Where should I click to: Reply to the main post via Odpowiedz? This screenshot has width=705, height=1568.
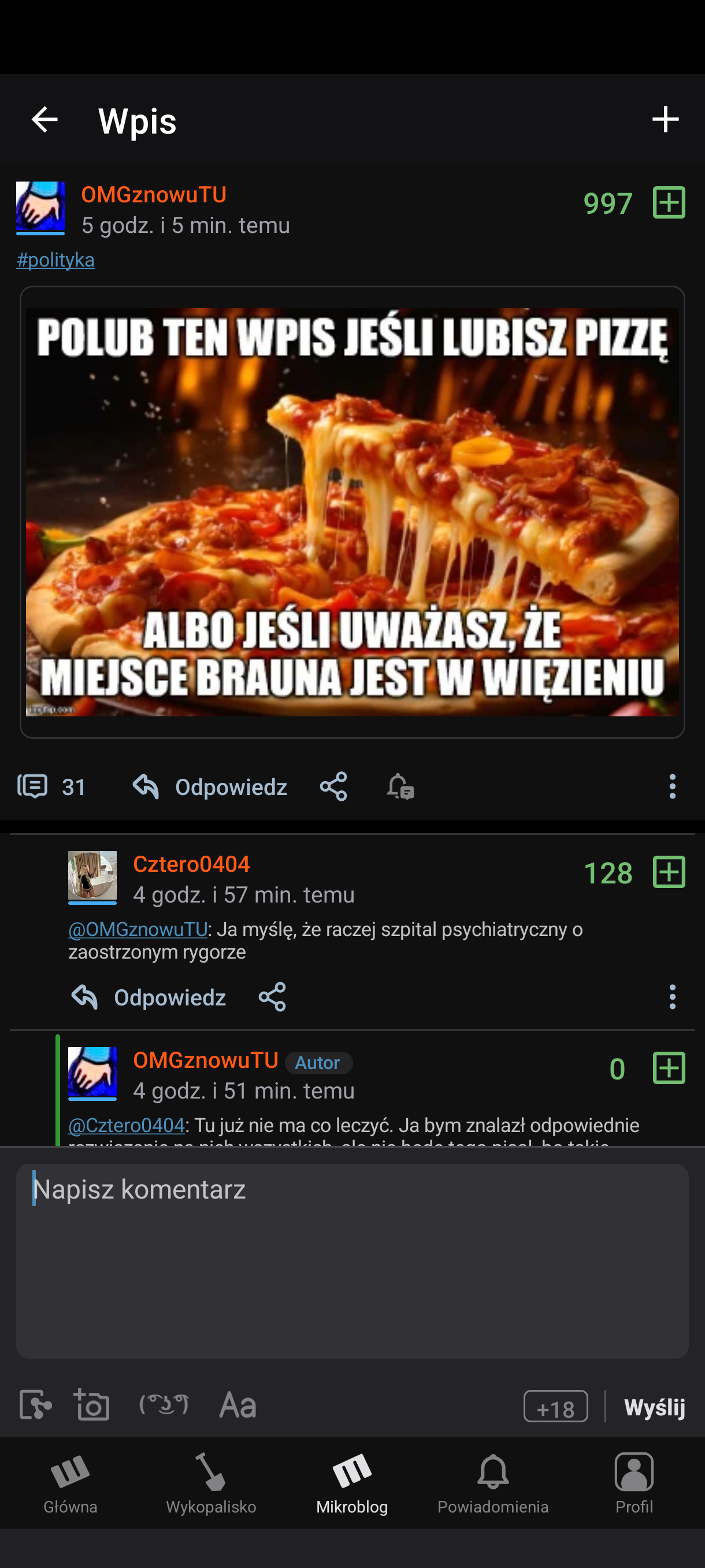point(210,786)
